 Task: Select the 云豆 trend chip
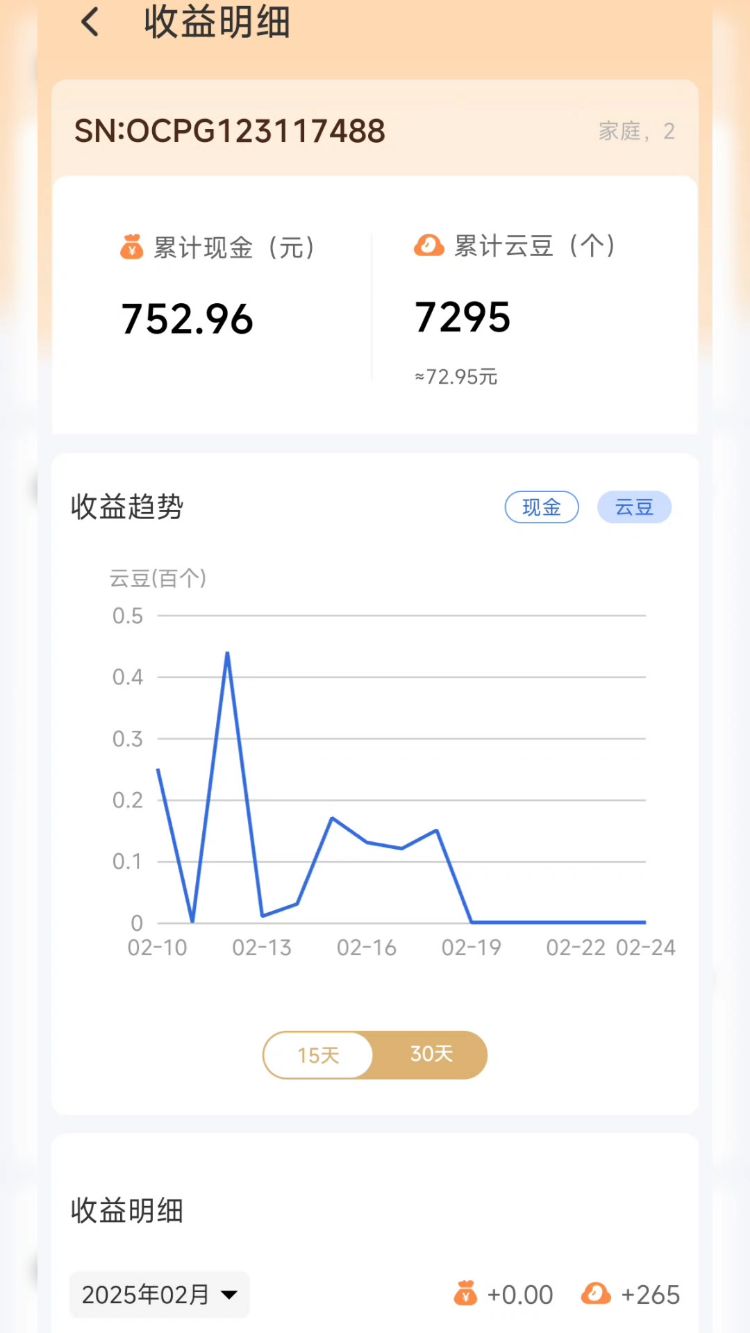(x=634, y=507)
